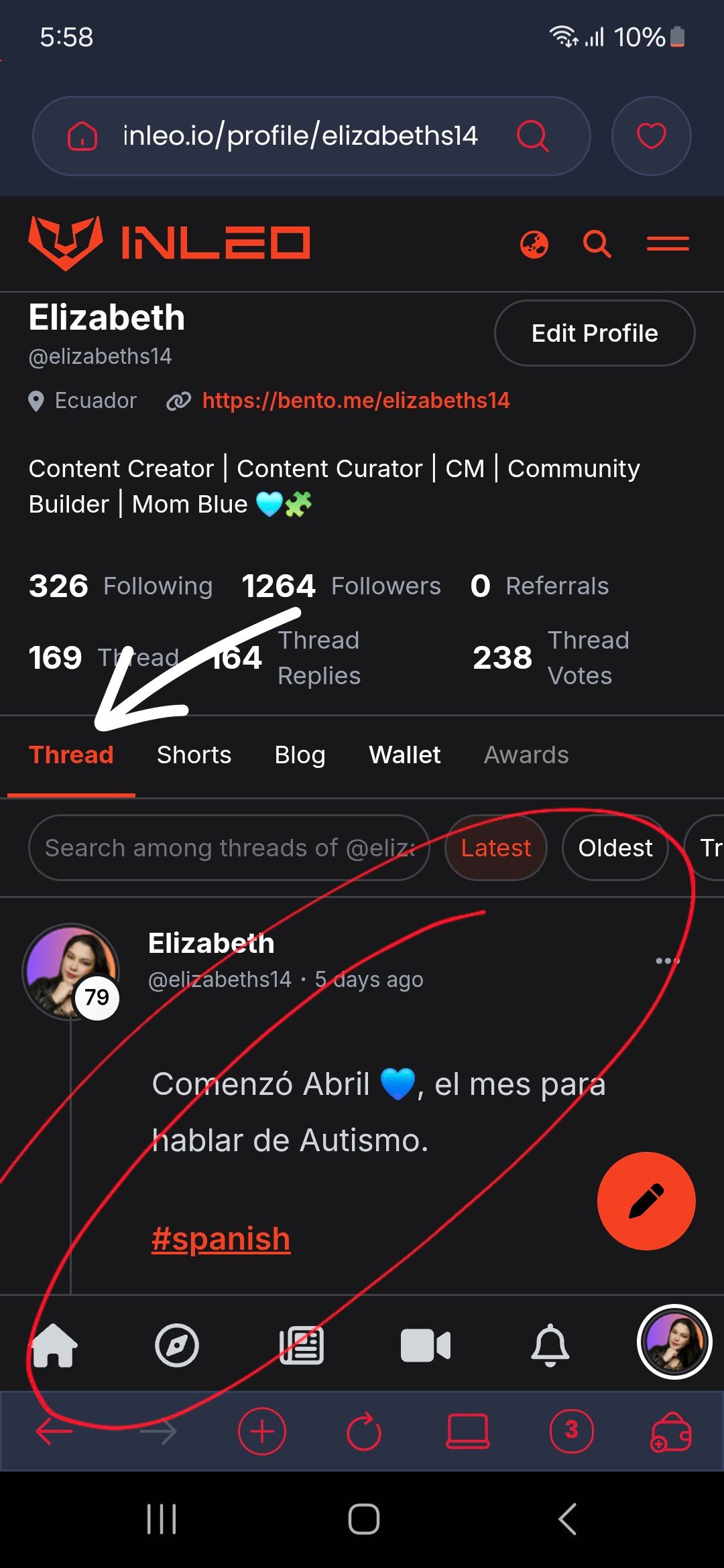Open the #spanish hashtag link
The width and height of the screenshot is (724, 1568).
coord(221,1239)
